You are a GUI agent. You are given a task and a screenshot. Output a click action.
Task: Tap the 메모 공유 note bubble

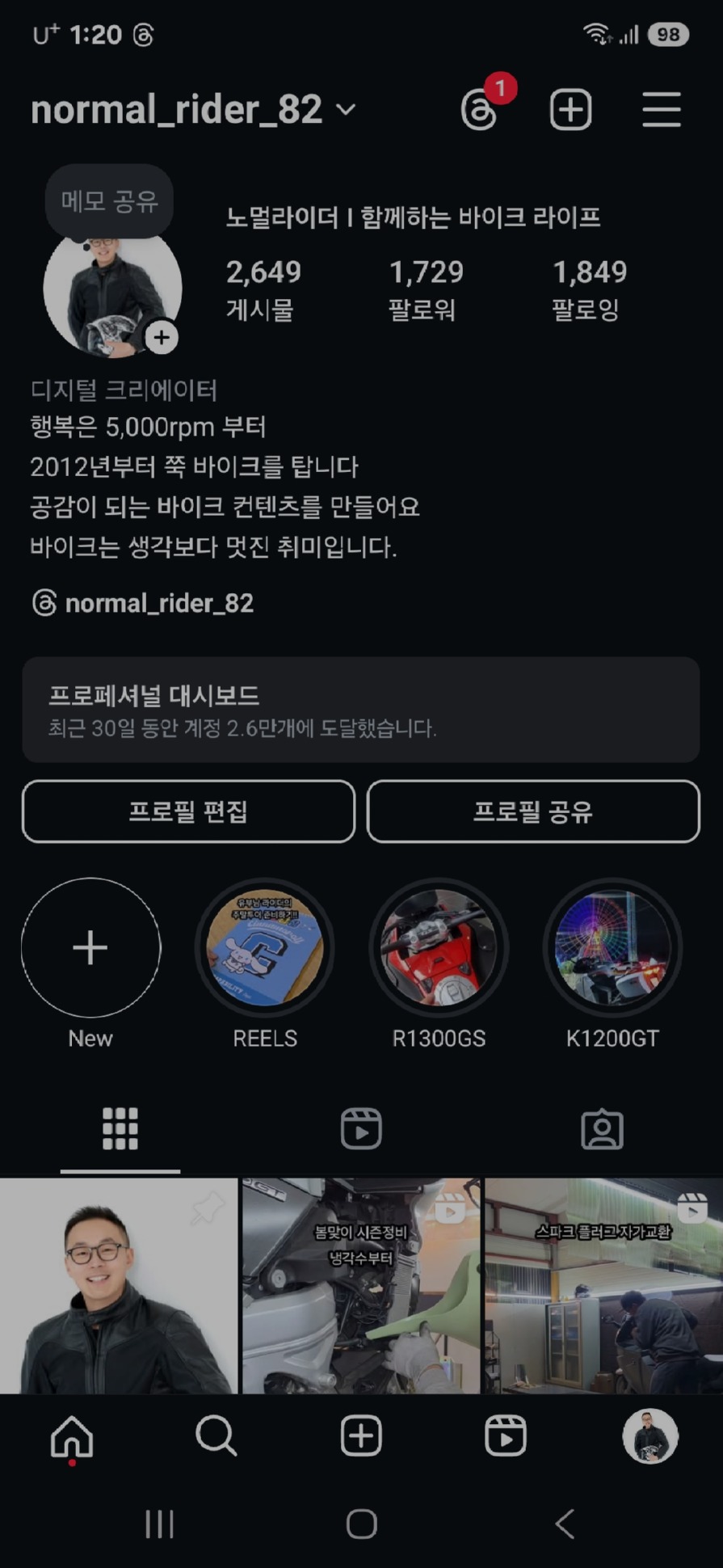(x=109, y=201)
